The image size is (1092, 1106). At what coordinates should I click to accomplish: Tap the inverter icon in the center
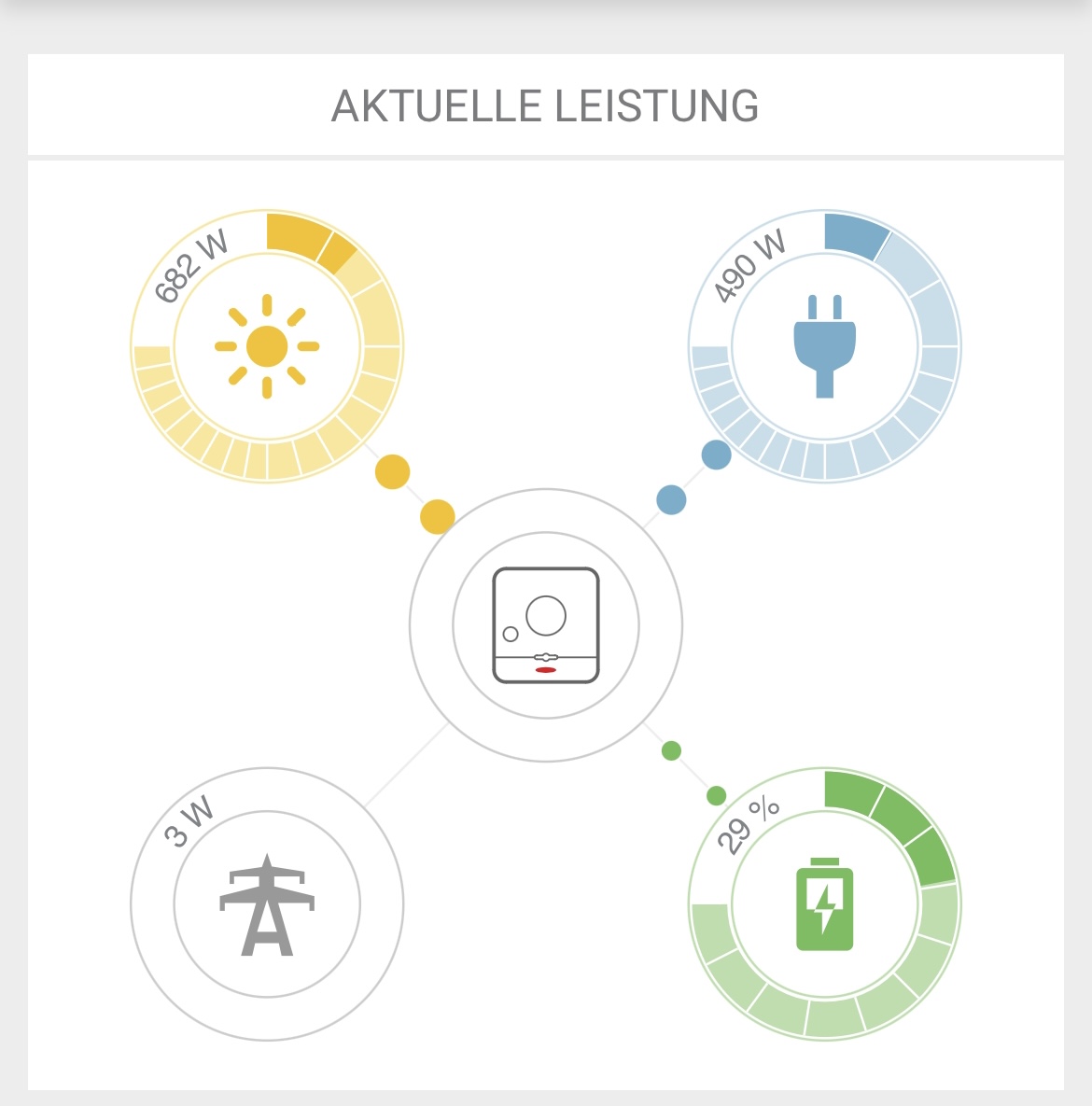546,625
